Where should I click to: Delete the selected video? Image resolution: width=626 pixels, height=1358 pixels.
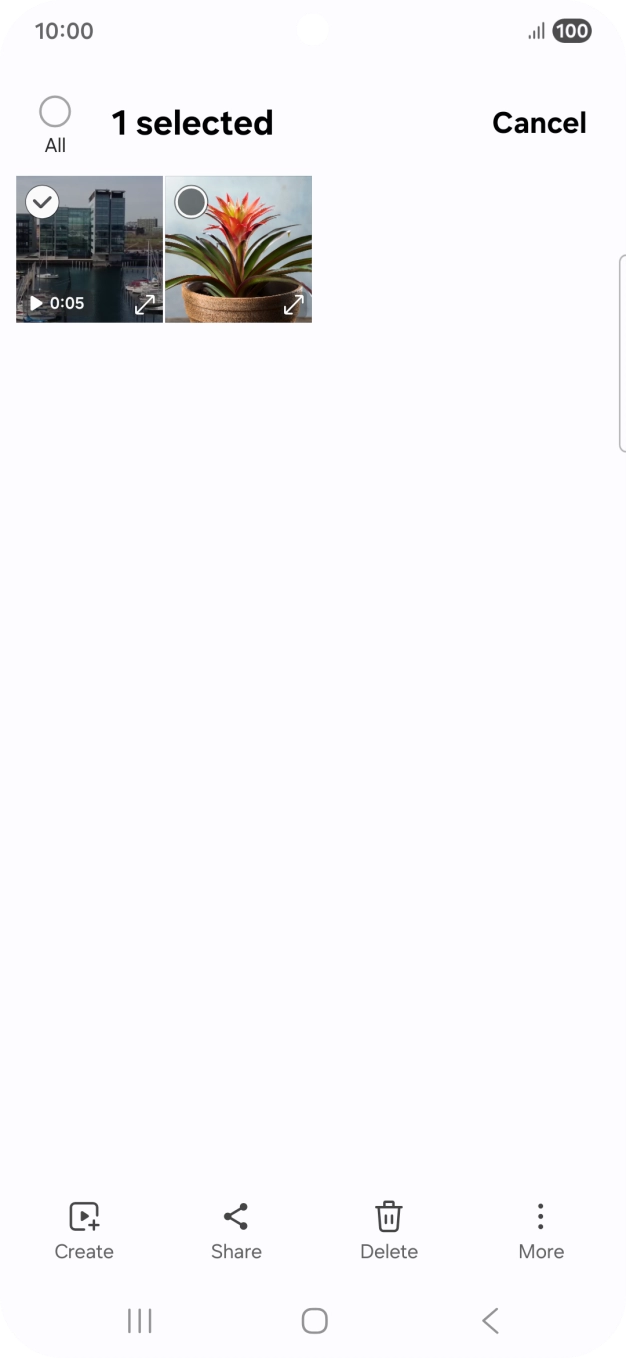coord(388,1230)
